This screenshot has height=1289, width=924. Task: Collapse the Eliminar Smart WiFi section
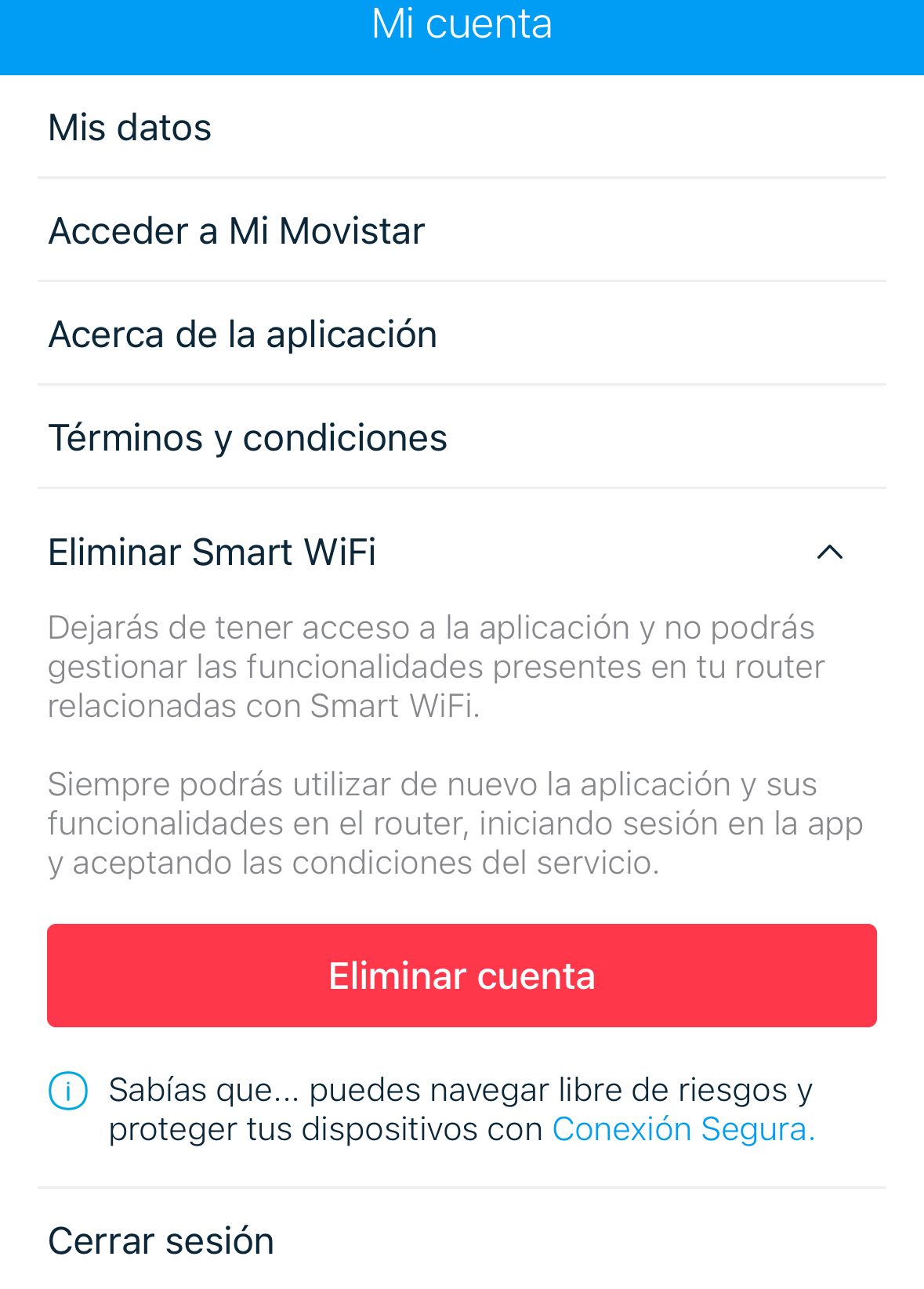(829, 552)
